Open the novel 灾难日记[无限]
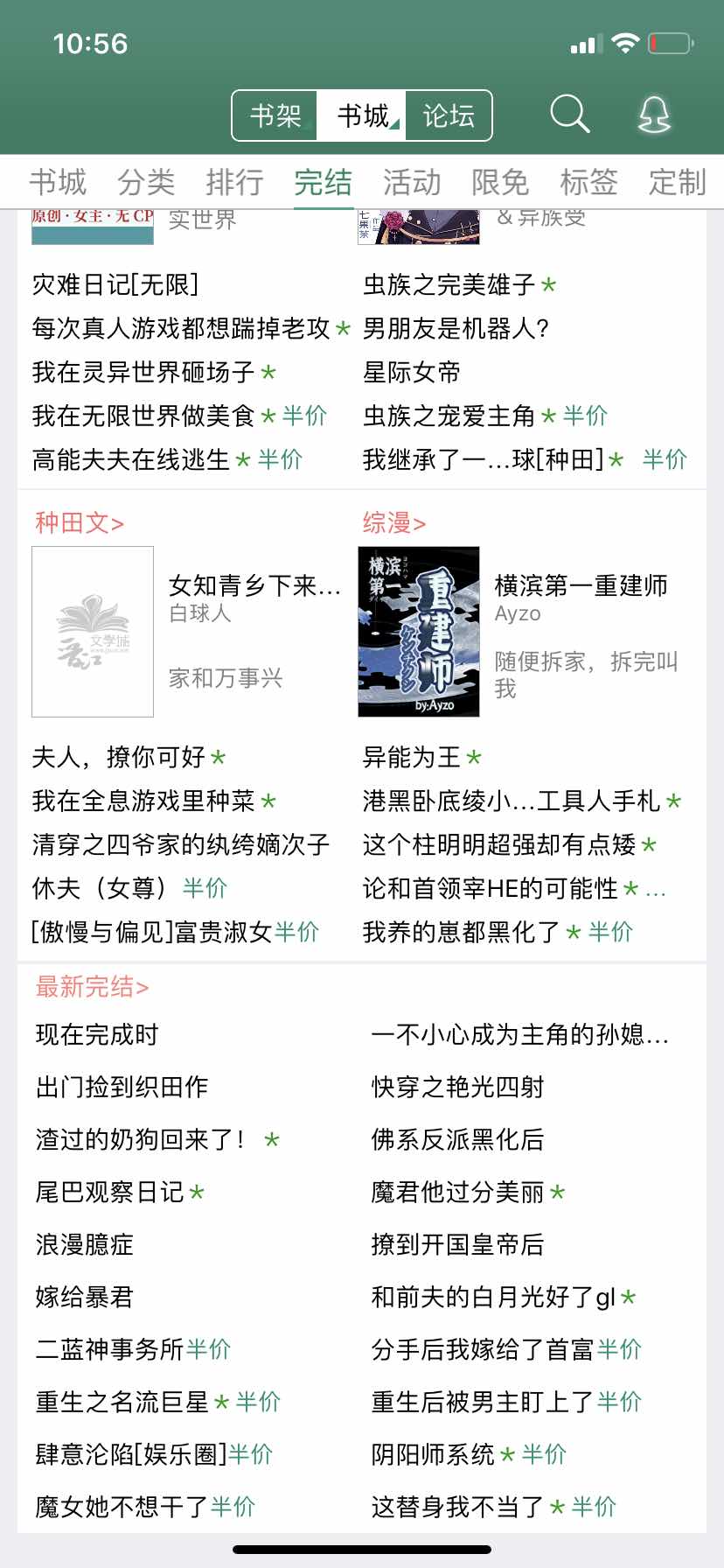 [x=115, y=284]
